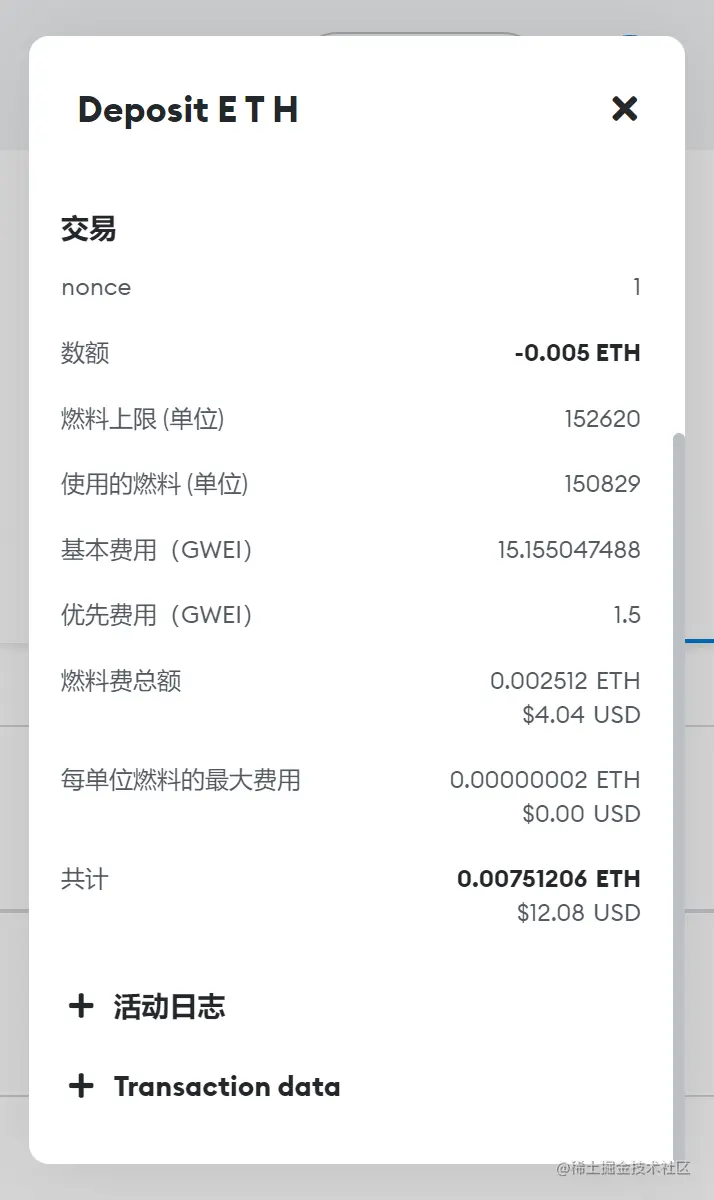Close the Deposit ETH dialog
The width and height of the screenshot is (714, 1200).
[x=624, y=108]
